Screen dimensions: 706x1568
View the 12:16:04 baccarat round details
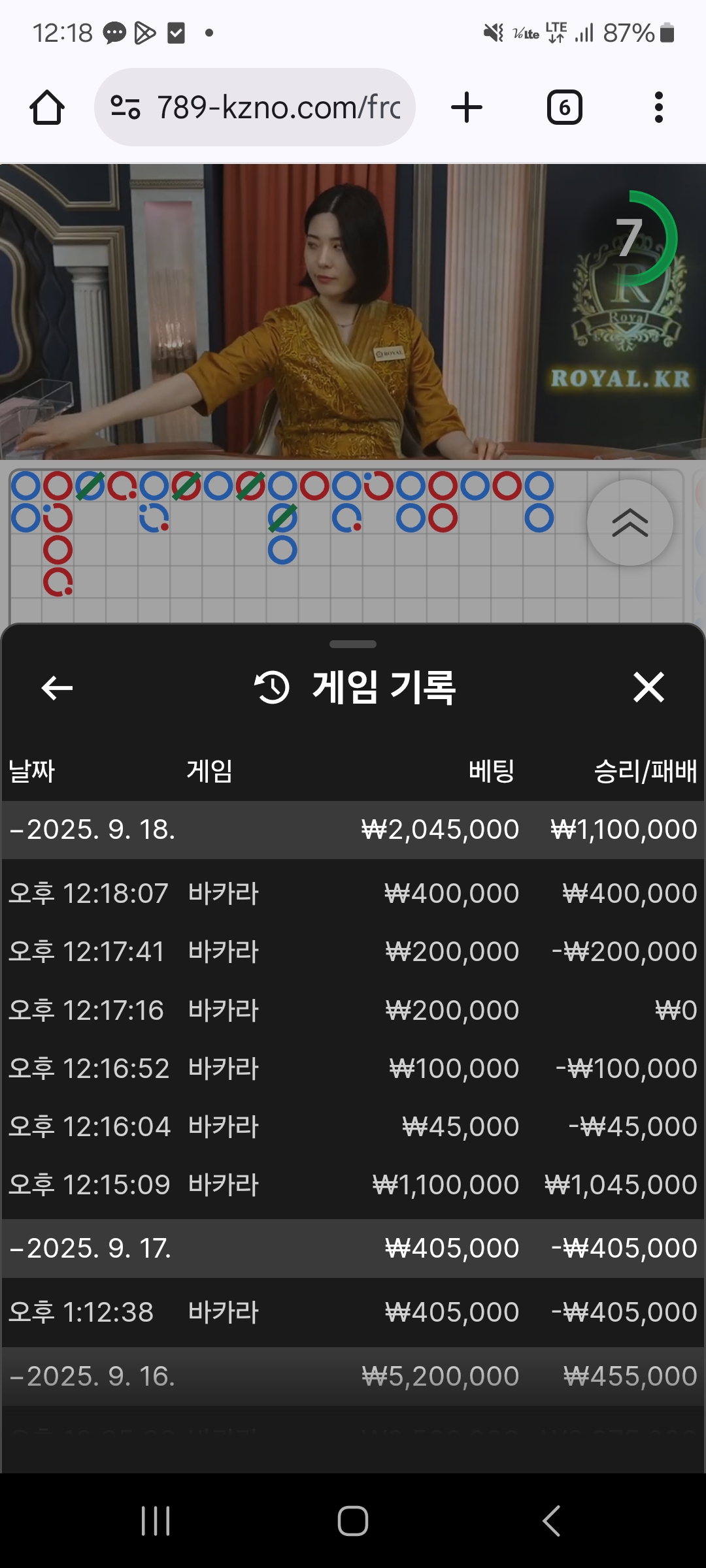(353, 1126)
